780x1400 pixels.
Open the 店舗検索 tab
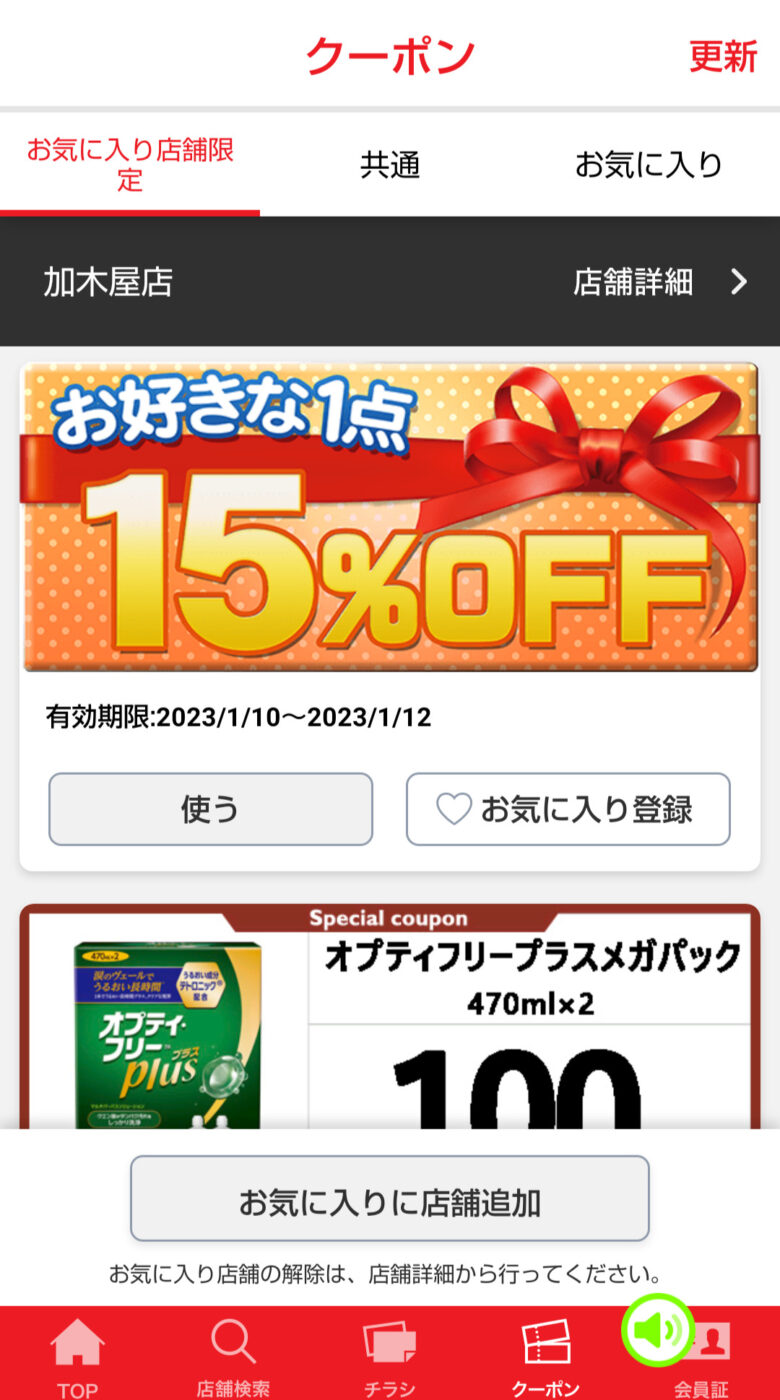coord(233,1355)
